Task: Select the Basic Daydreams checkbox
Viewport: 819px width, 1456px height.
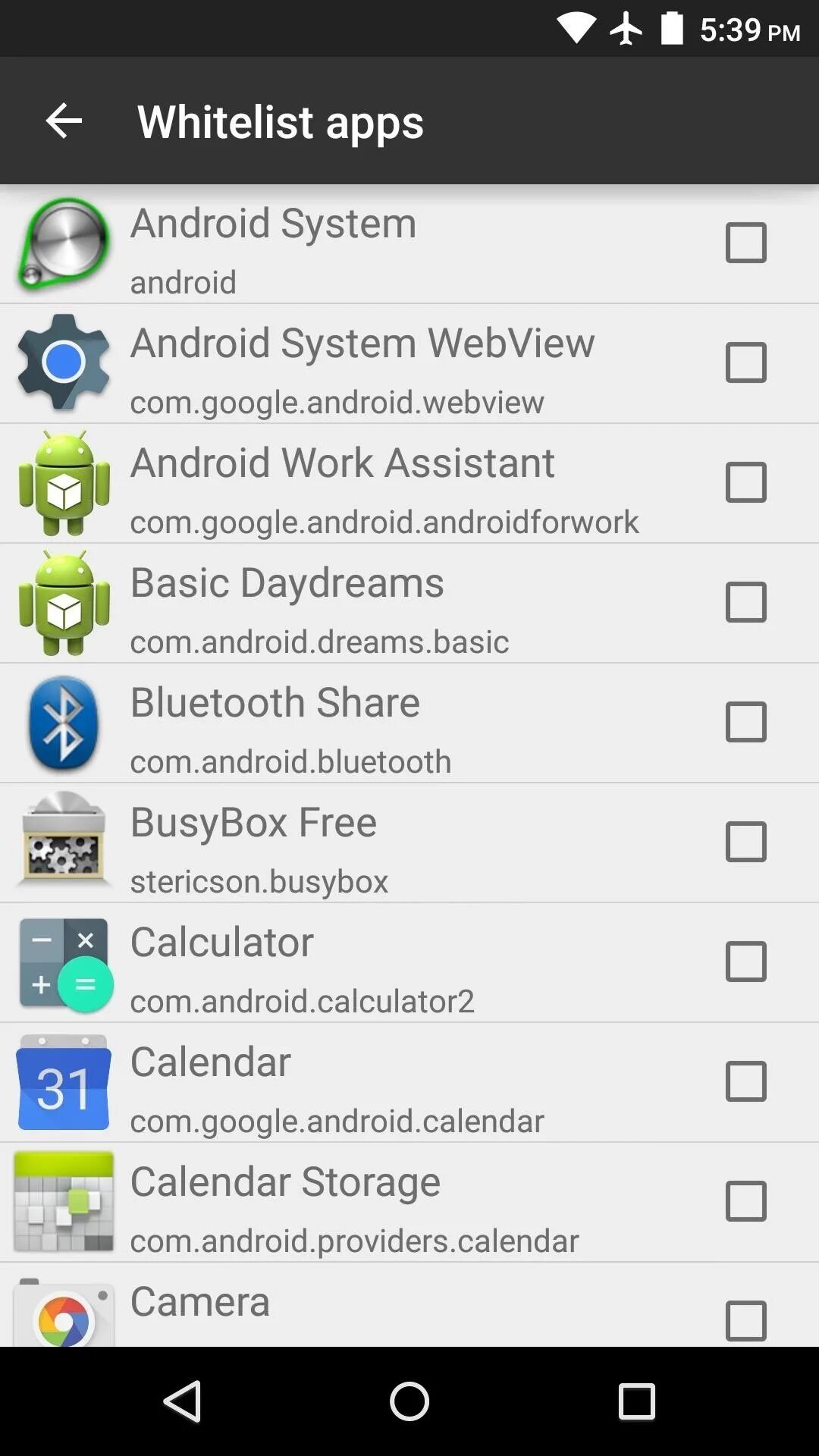Action: [745, 602]
